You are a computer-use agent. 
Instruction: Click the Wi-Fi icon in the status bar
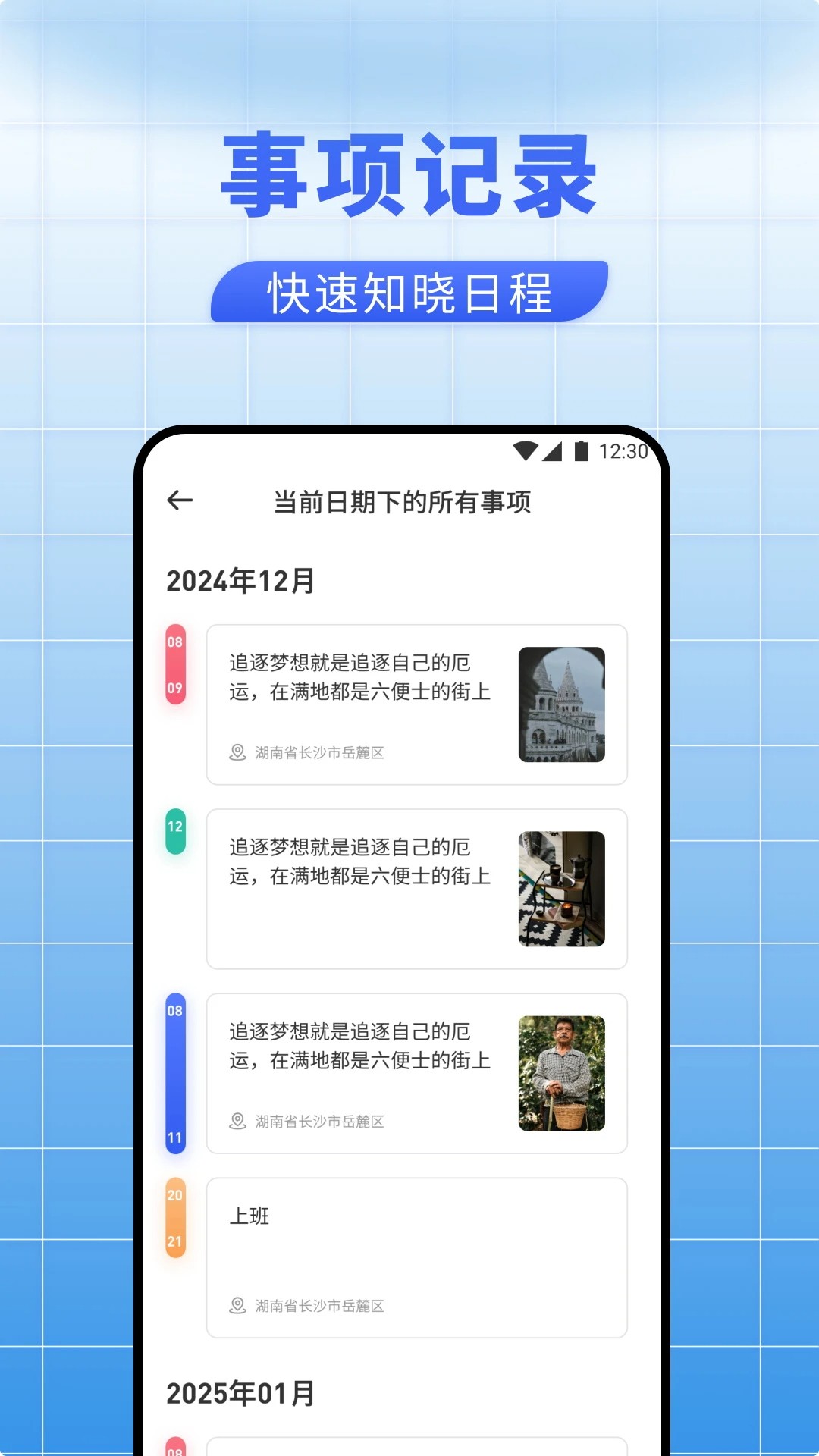click(x=527, y=450)
